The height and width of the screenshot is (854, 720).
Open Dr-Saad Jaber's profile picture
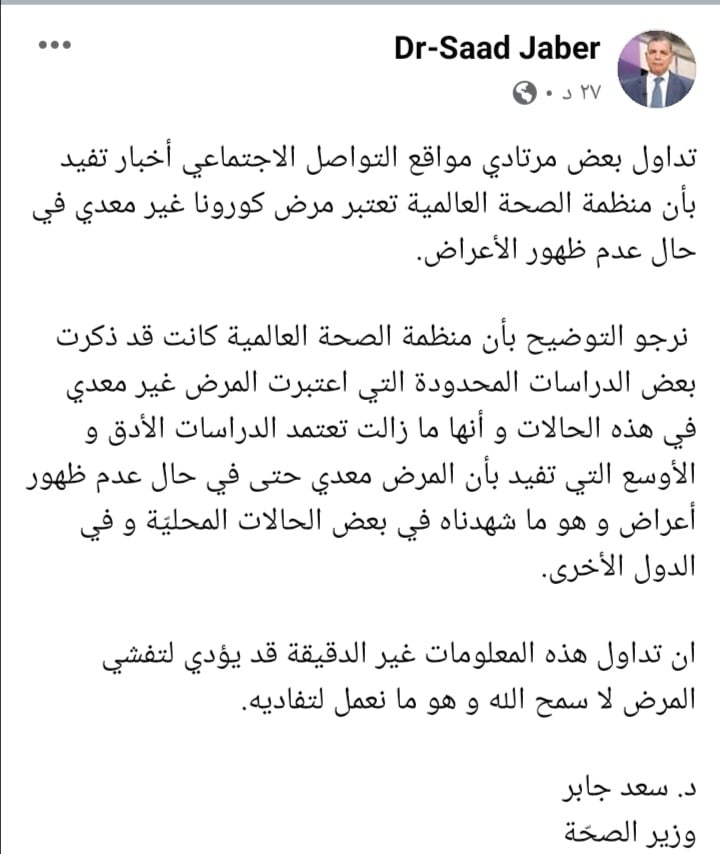tap(657, 70)
